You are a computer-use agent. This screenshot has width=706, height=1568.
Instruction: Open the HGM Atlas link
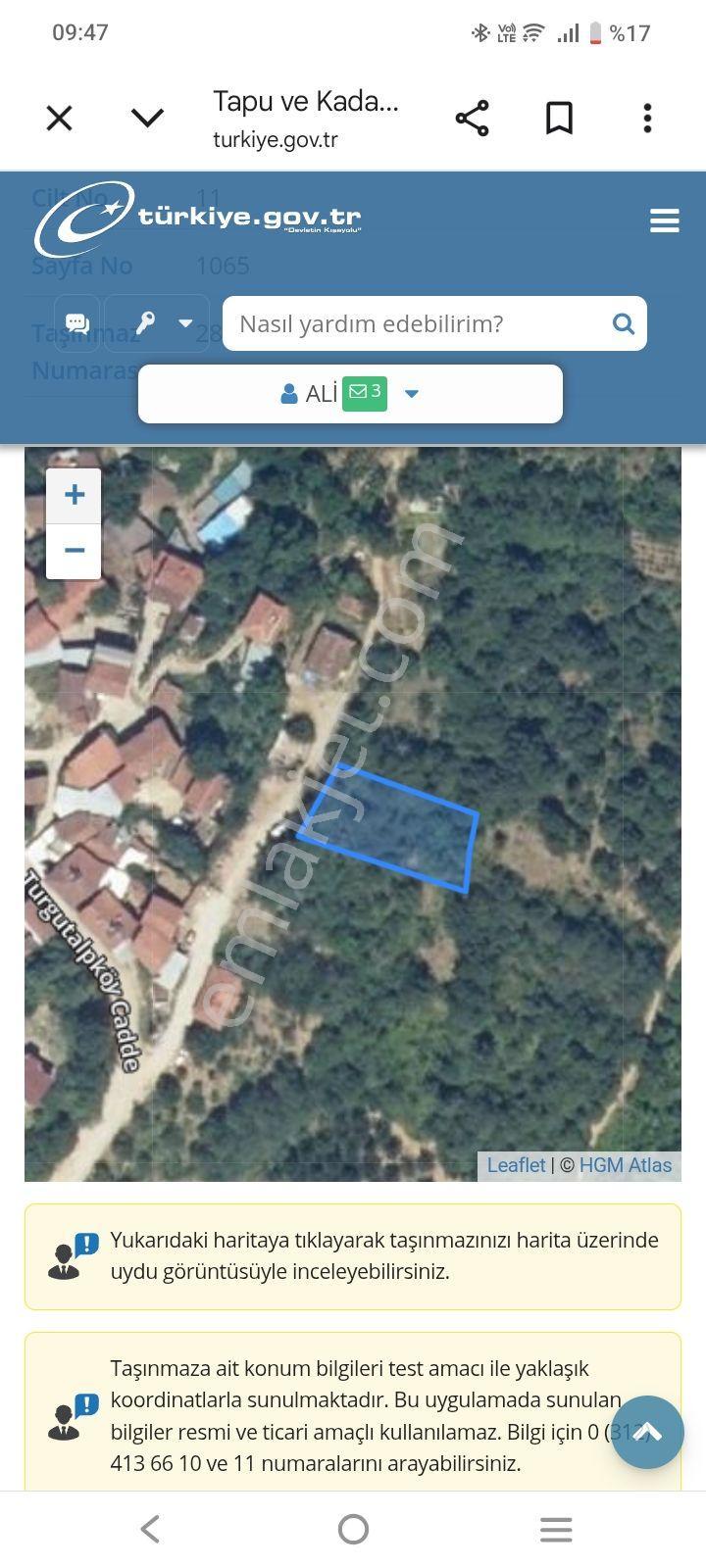(x=626, y=1165)
